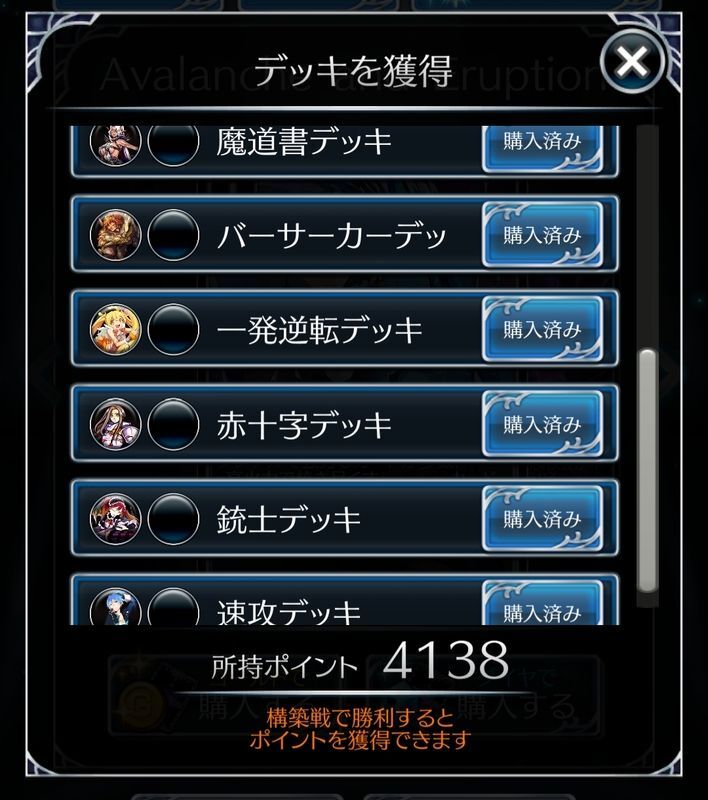Tap 購入済み button for バーサーカーデッキ
The image size is (708, 800).
(542, 235)
